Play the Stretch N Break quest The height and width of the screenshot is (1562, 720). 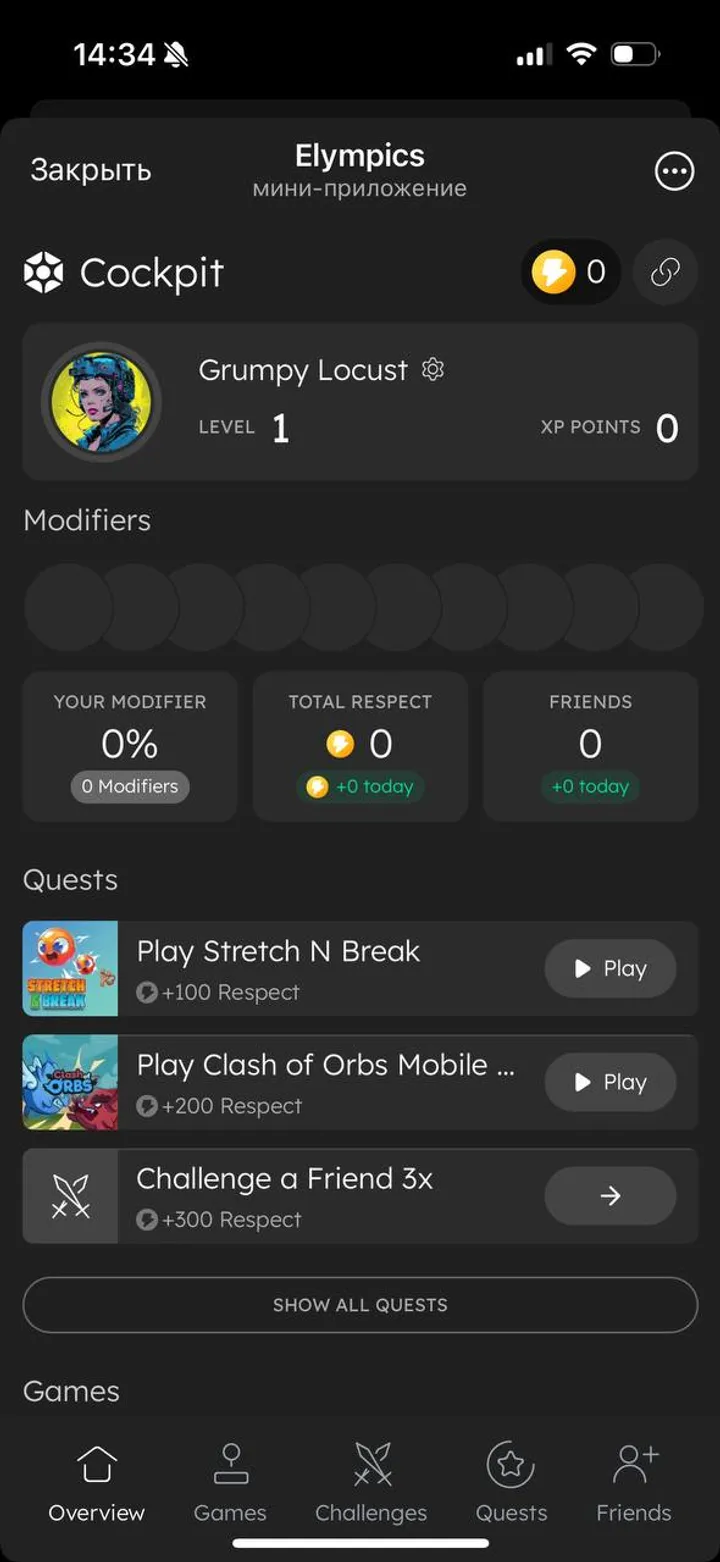[x=610, y=968]
